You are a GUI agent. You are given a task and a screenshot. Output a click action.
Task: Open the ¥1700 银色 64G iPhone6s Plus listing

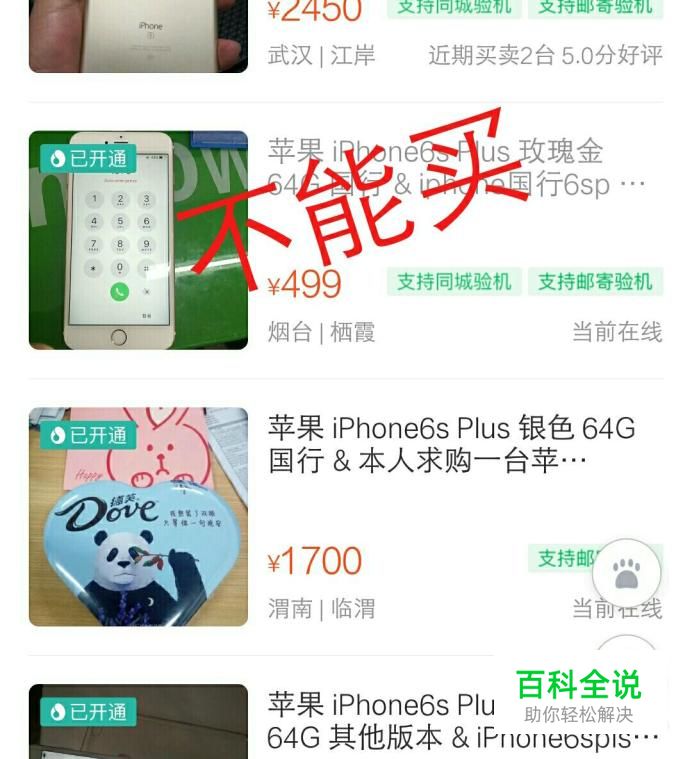click(x=346, y=516)
